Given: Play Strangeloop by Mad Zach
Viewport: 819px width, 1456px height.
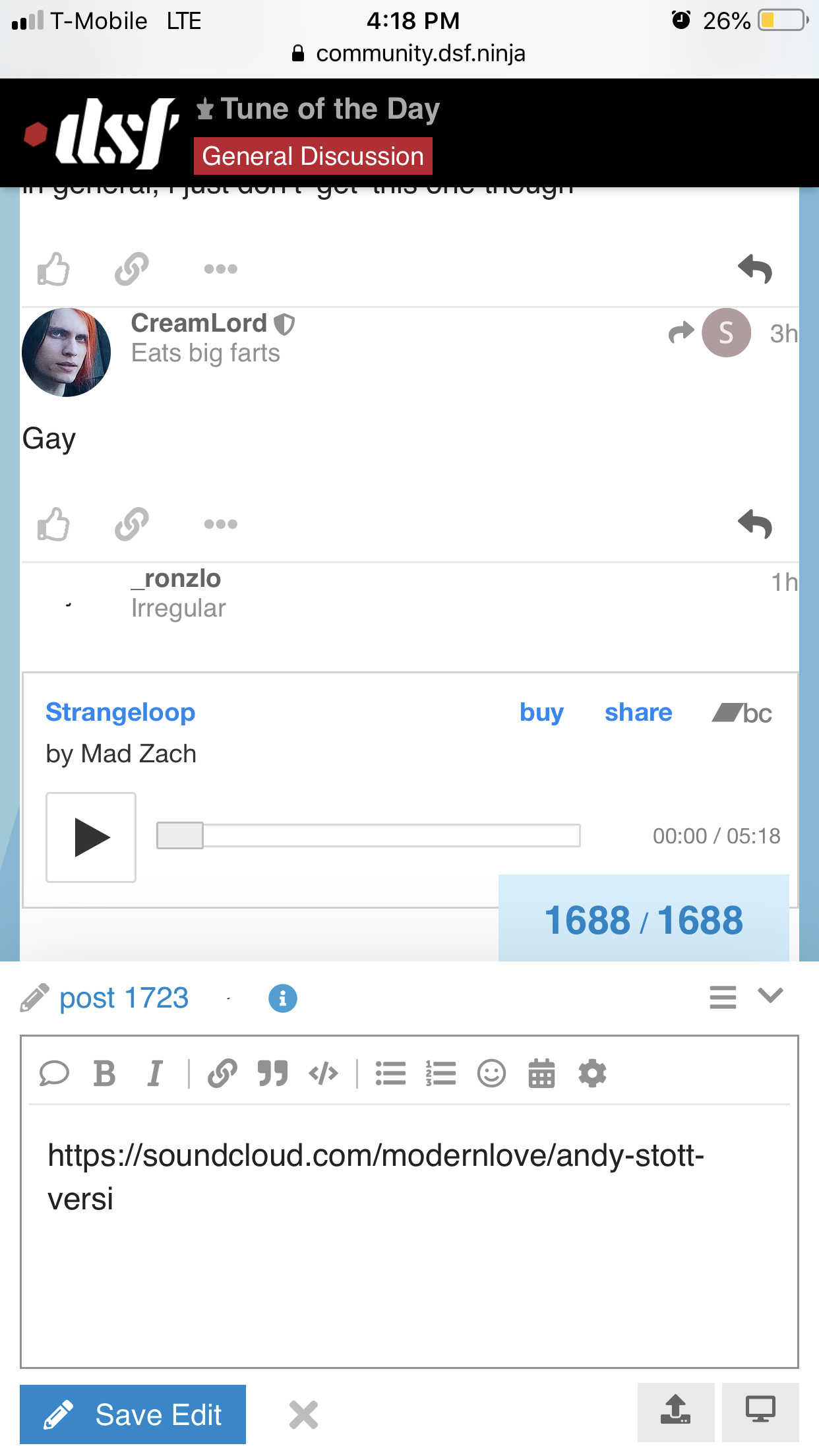Looking at the screenshot, I should 91,837.
